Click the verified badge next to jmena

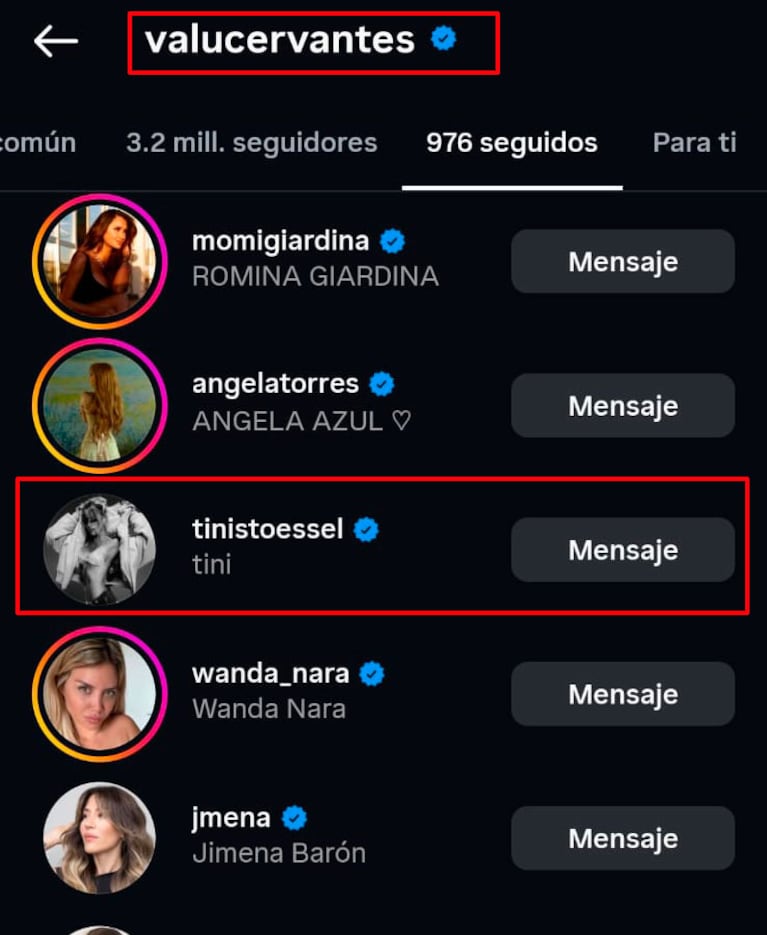pos(292,816)
